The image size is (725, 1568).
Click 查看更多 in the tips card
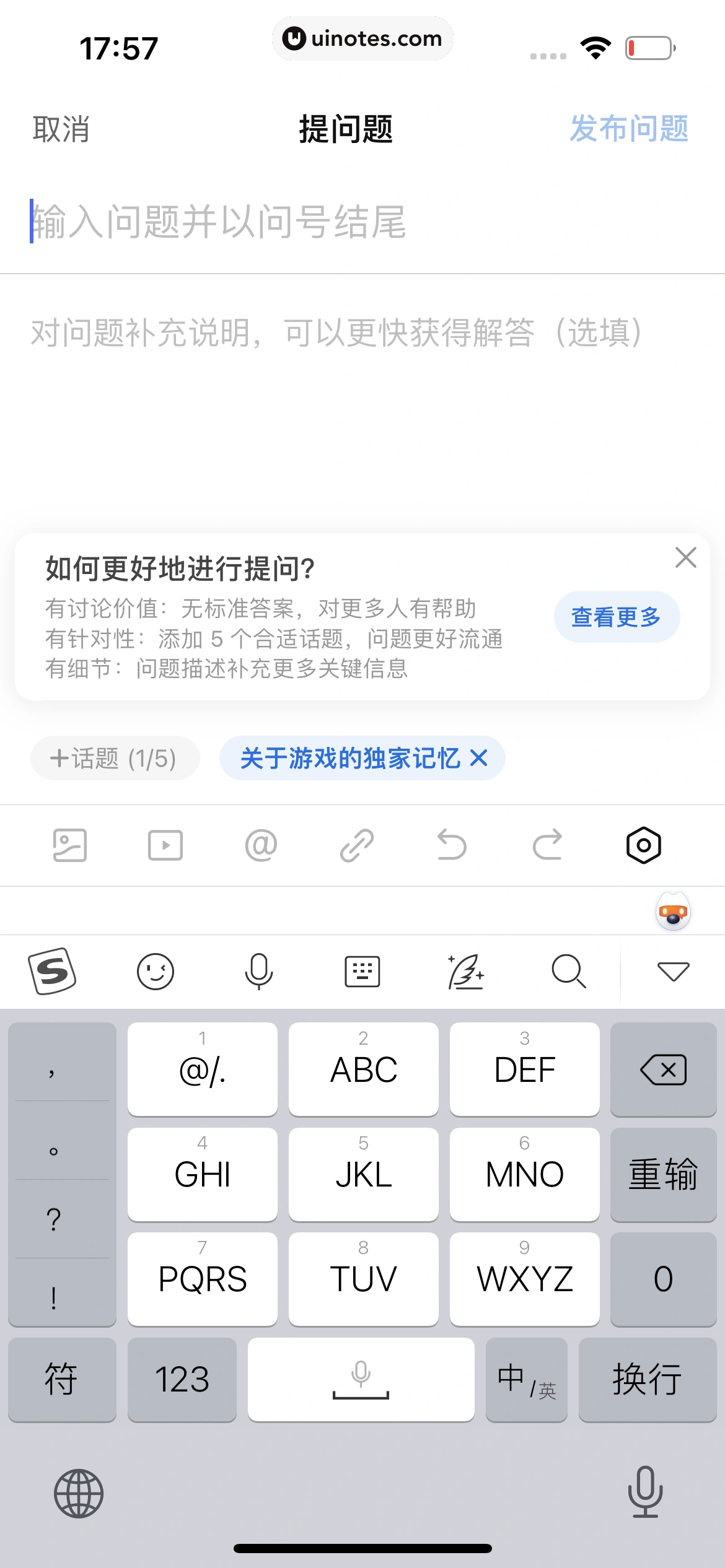tap(617, 616)
